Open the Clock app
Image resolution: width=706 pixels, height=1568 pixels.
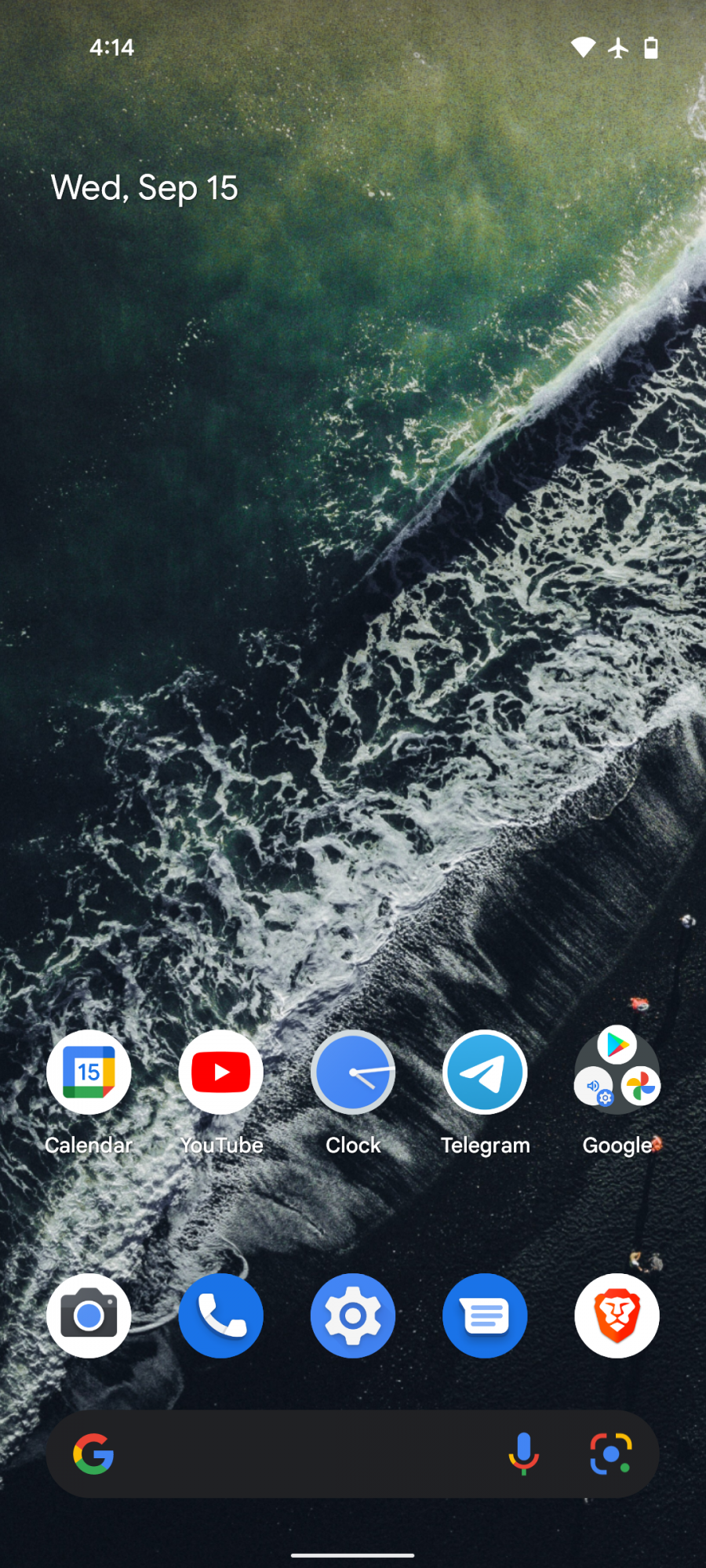tap(353, 1073)
